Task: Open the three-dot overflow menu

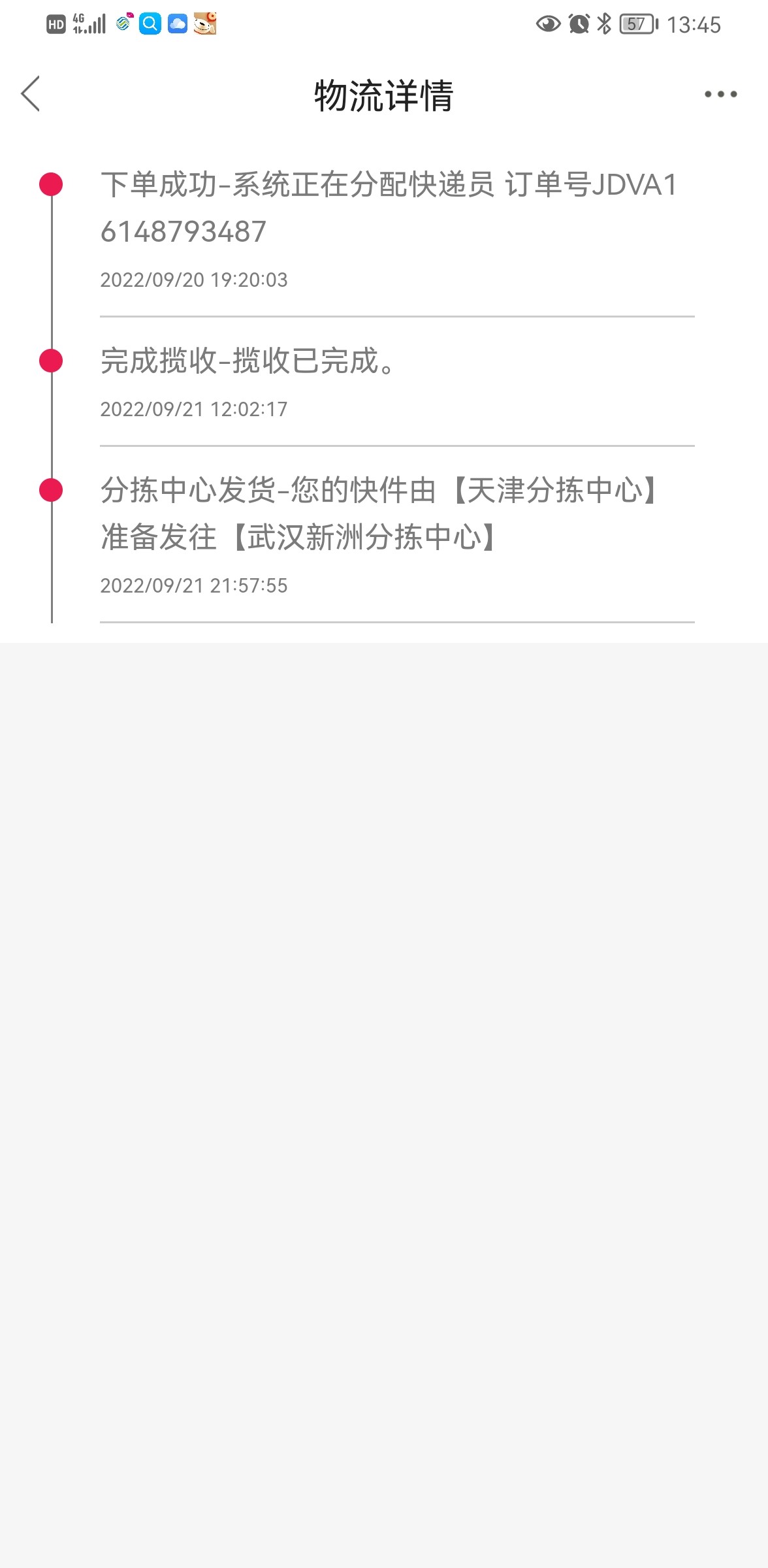Action: coord(720,95)
